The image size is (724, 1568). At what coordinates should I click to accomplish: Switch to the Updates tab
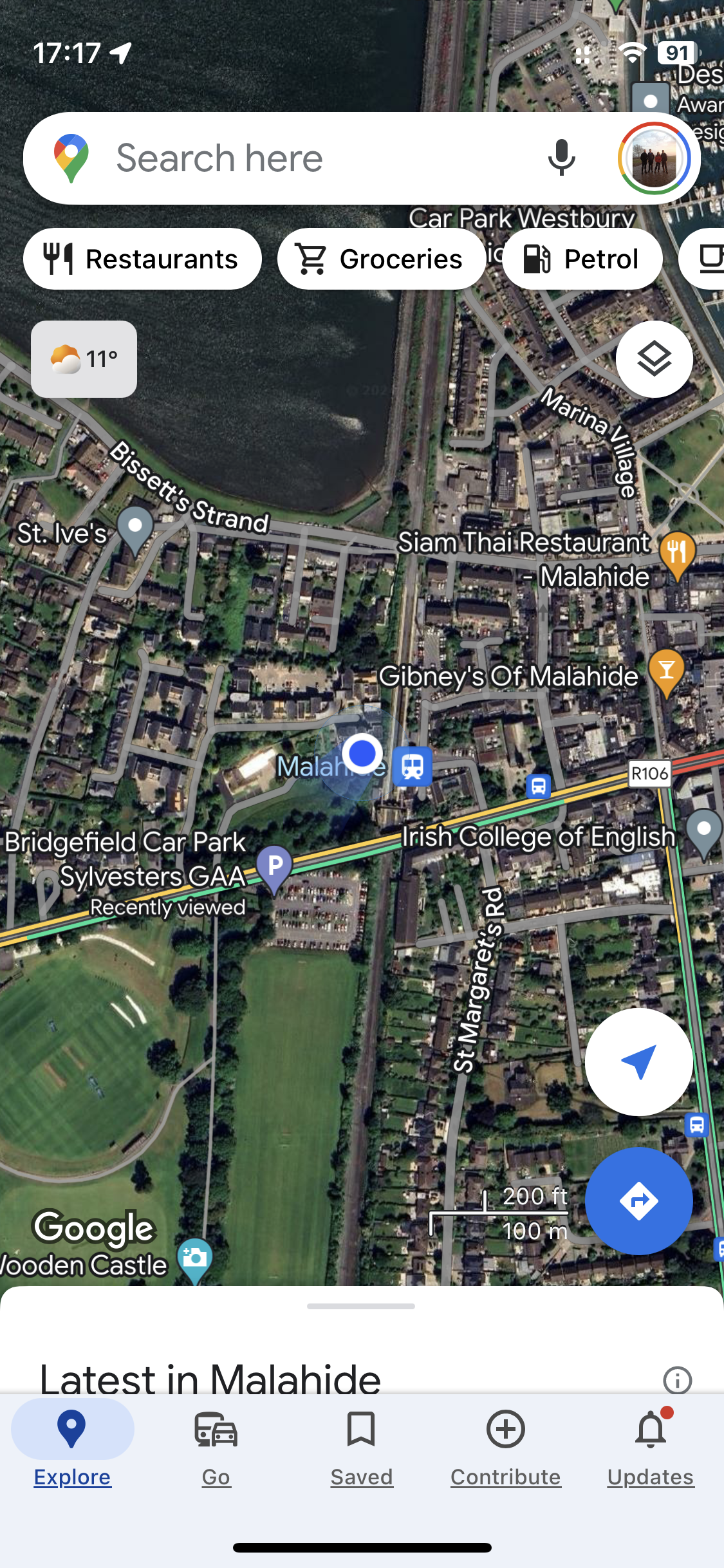tap(651, 1445)
